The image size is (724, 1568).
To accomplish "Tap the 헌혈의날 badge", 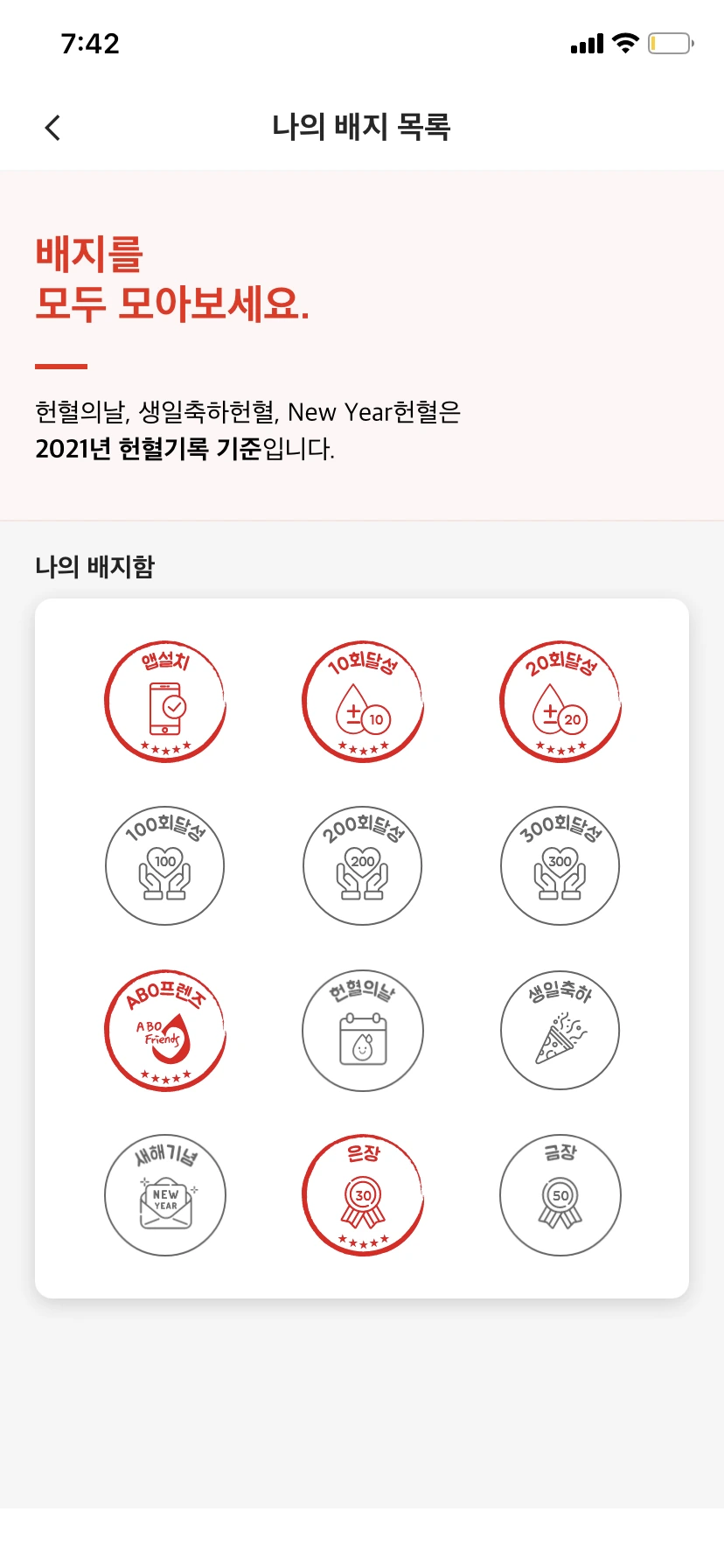I will click(x=363, y=1031).
